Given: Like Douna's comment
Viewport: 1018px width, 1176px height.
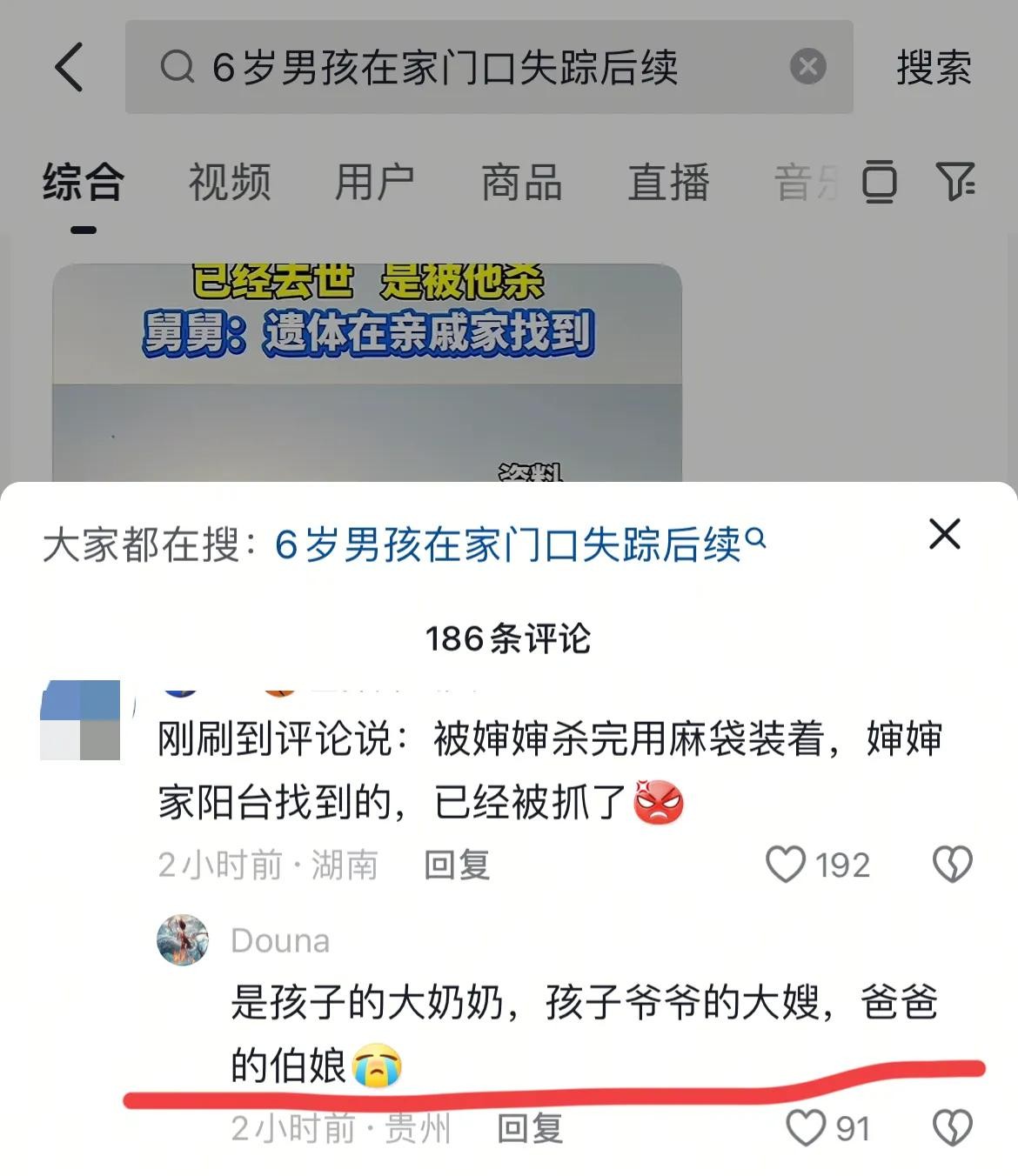Looking at the screenshot, I should [x=806, y=1128].
